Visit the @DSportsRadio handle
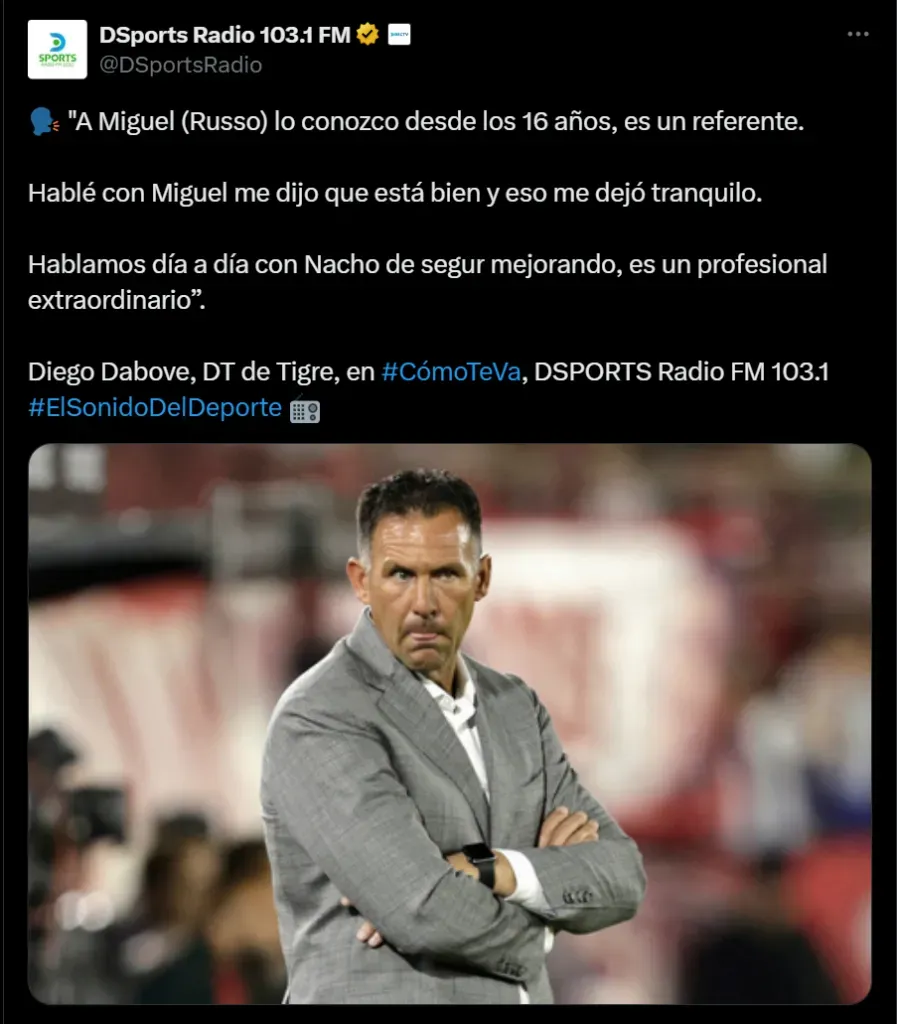Screen dimensions: 897x1024 coord(181,65)
